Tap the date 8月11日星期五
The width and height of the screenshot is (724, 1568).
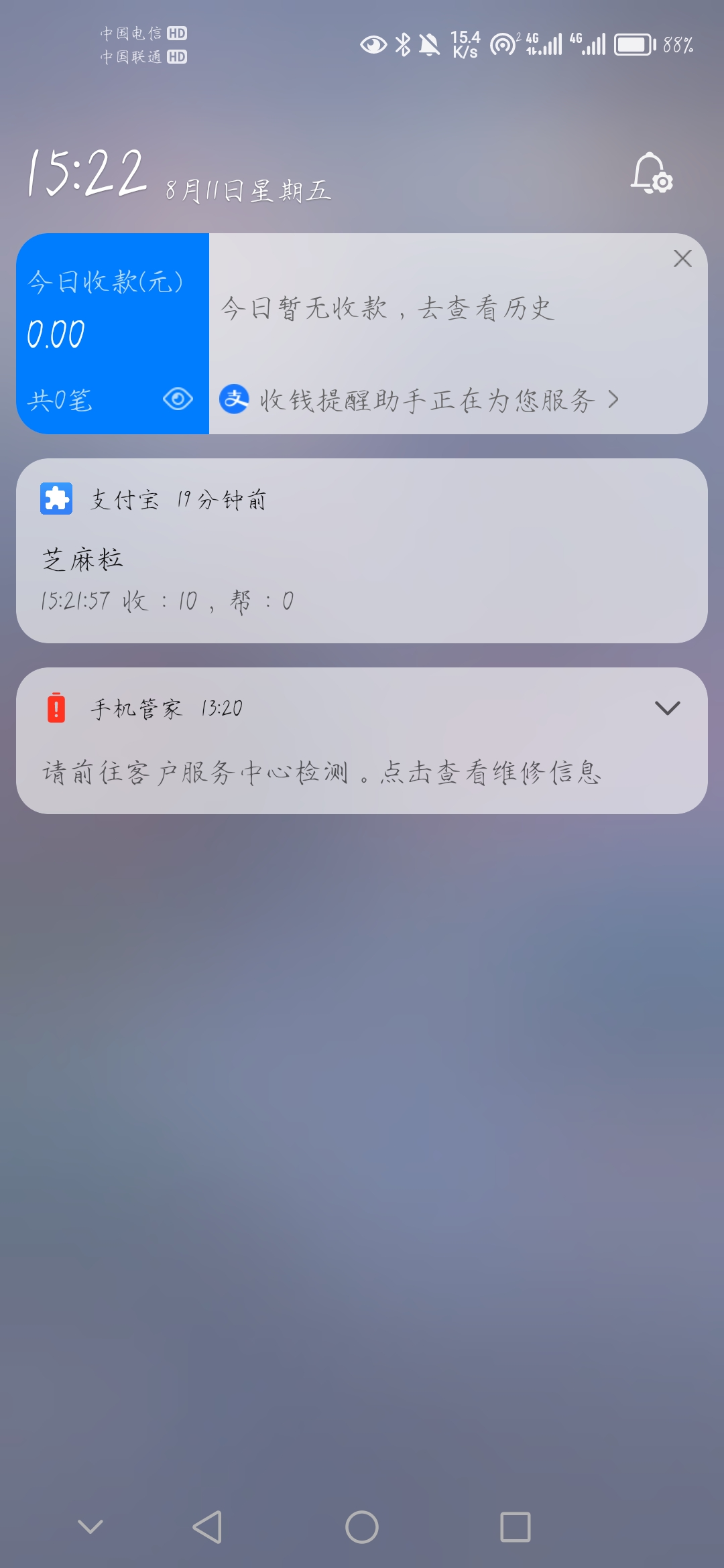tap(248, 190)
